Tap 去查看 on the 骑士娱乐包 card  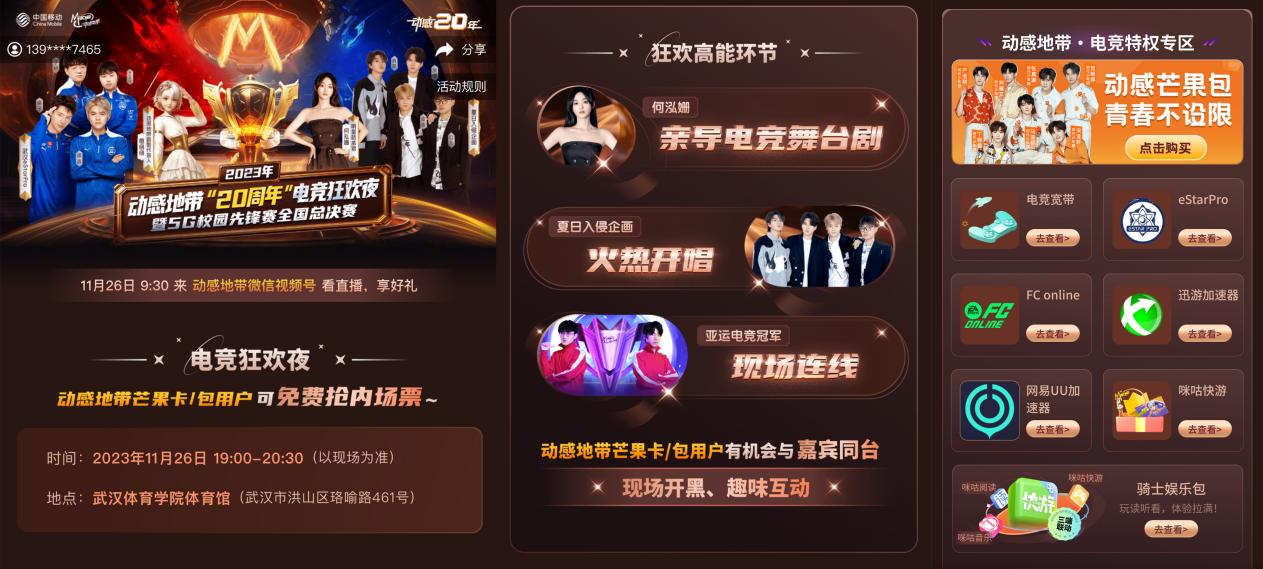[x=1171, y=529]
